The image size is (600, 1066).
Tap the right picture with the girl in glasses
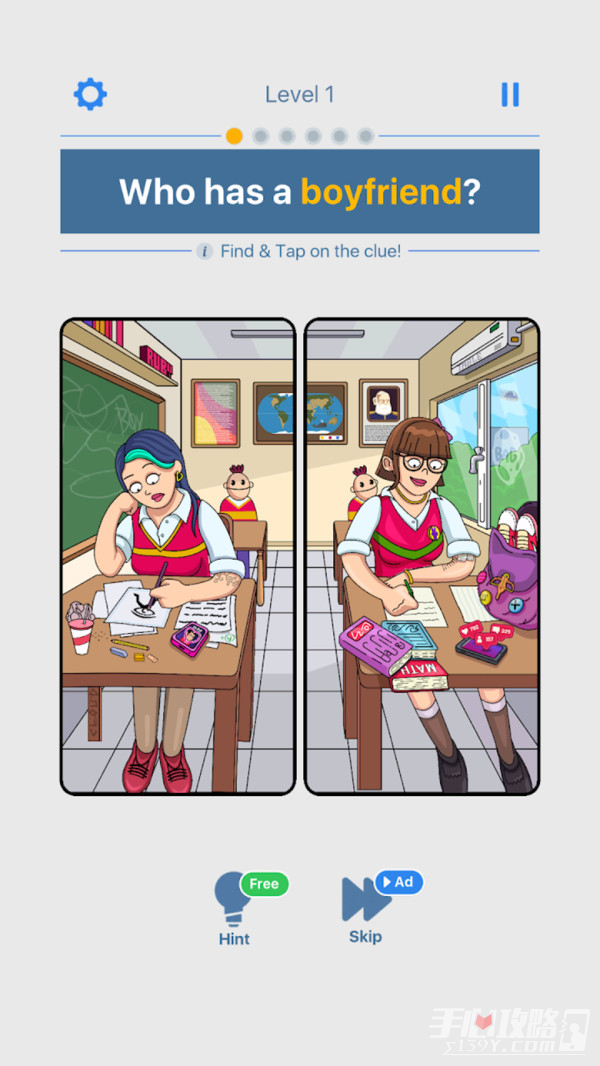point(422,556)
